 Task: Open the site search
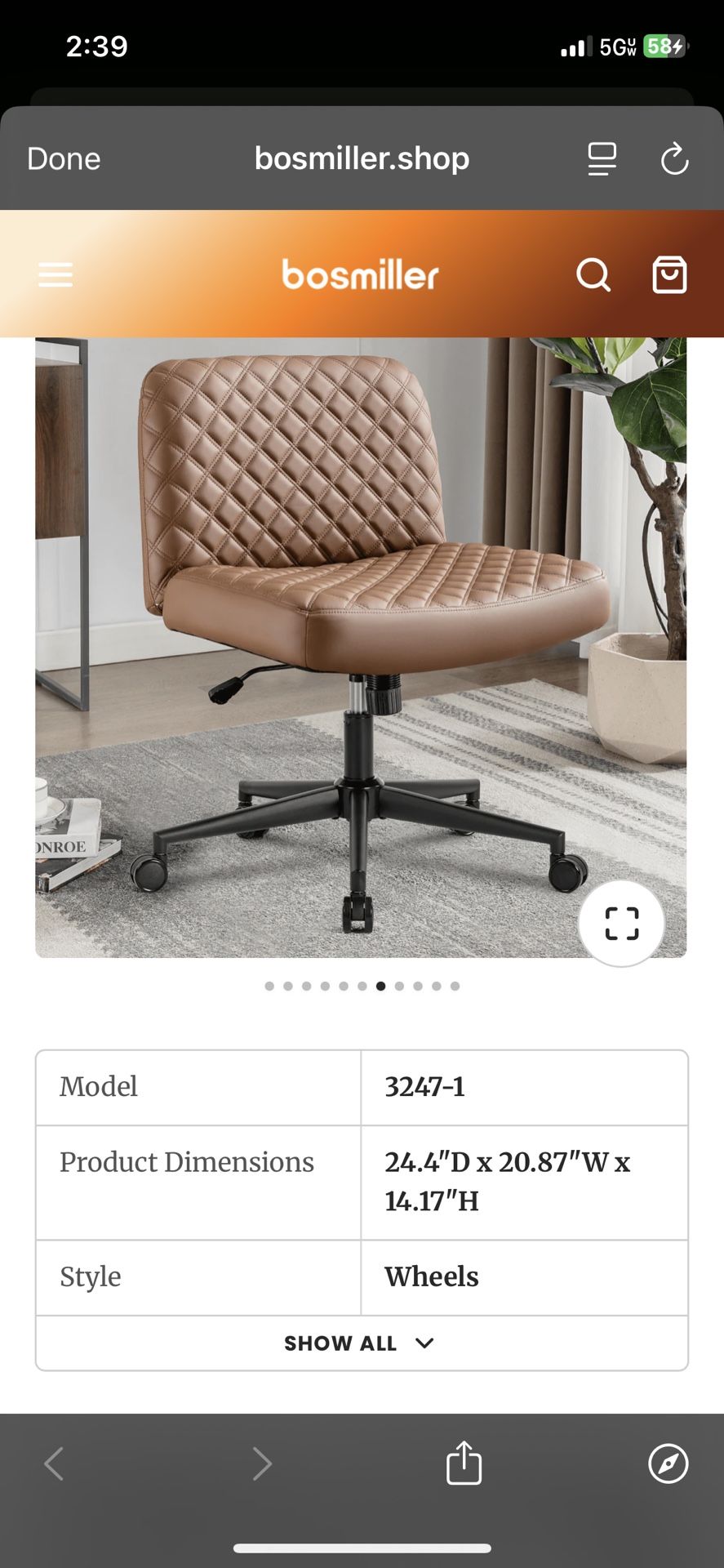[593, 274]
